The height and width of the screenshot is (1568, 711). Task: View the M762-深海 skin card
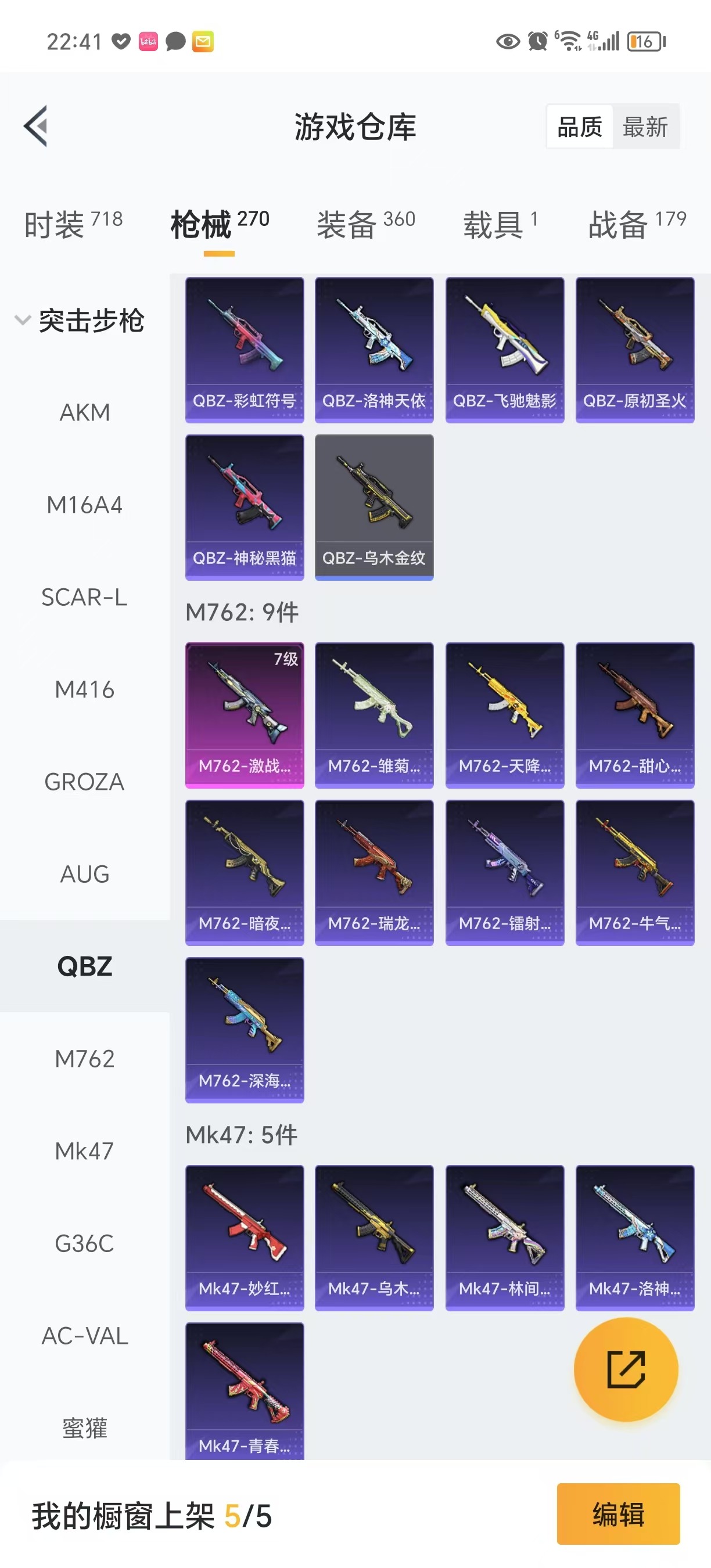click(x=245, y=1030)
